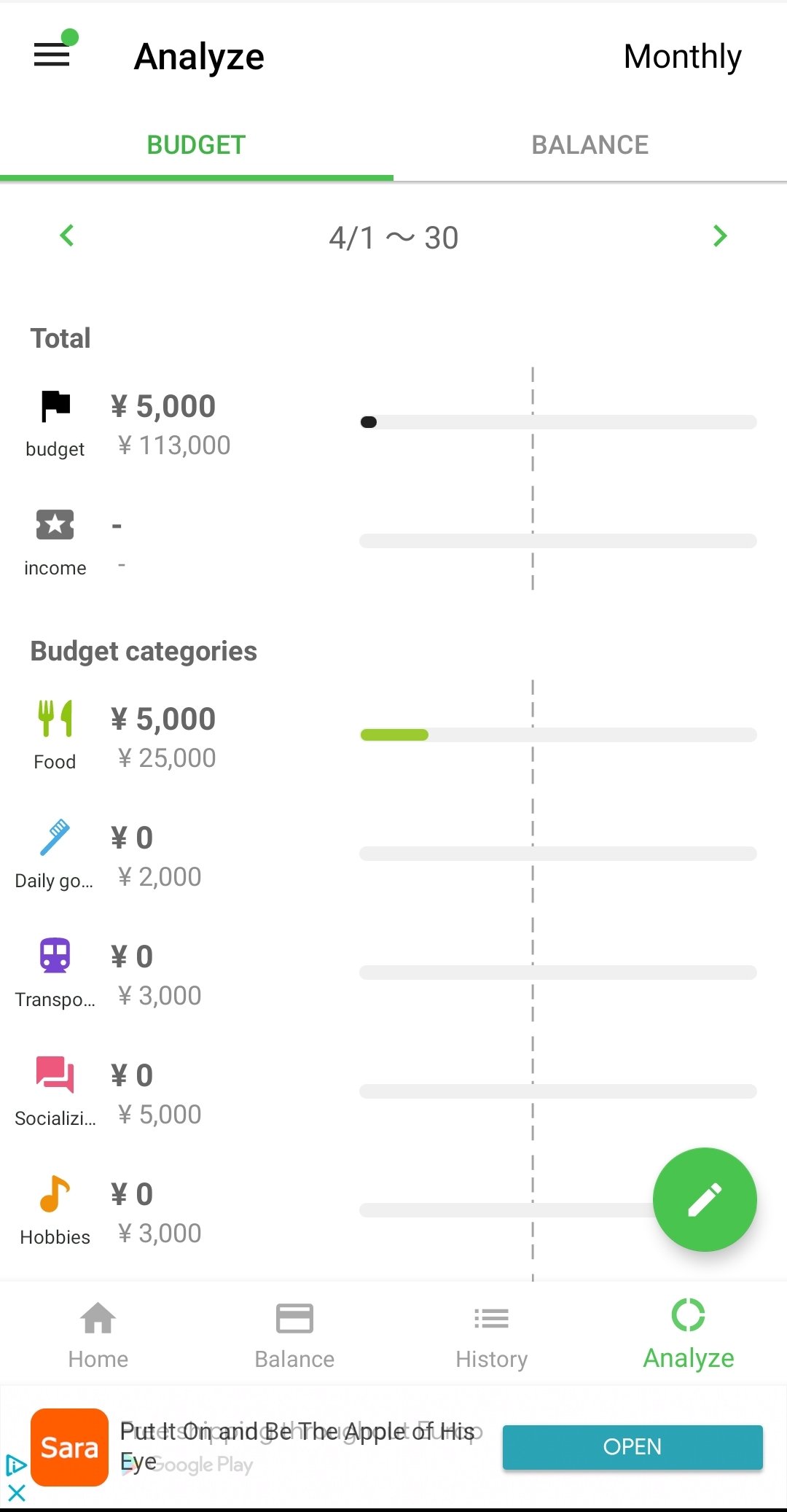Dismiss the ad banner
787x1512 pixels.
pos(16,1492)
